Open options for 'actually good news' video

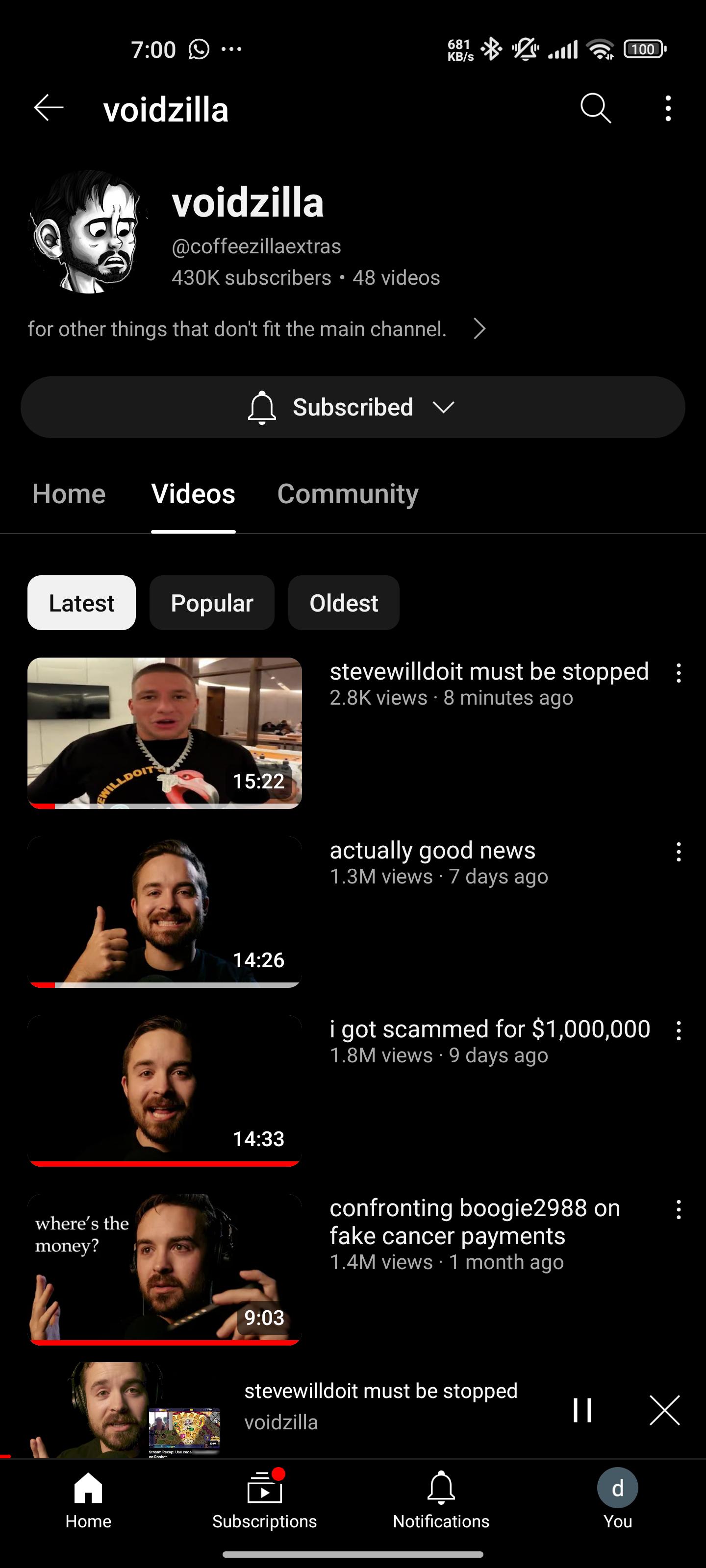678,852
